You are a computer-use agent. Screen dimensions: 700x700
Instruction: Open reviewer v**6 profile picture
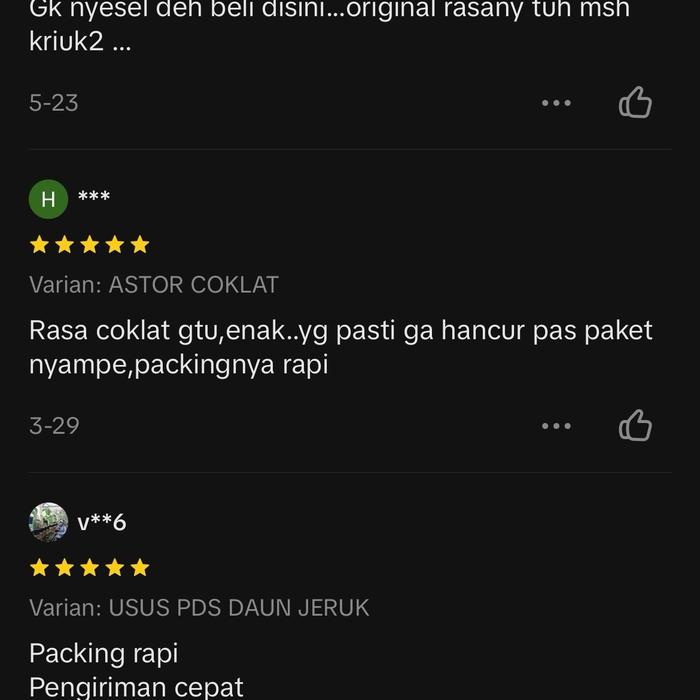[x=48, y=522]
